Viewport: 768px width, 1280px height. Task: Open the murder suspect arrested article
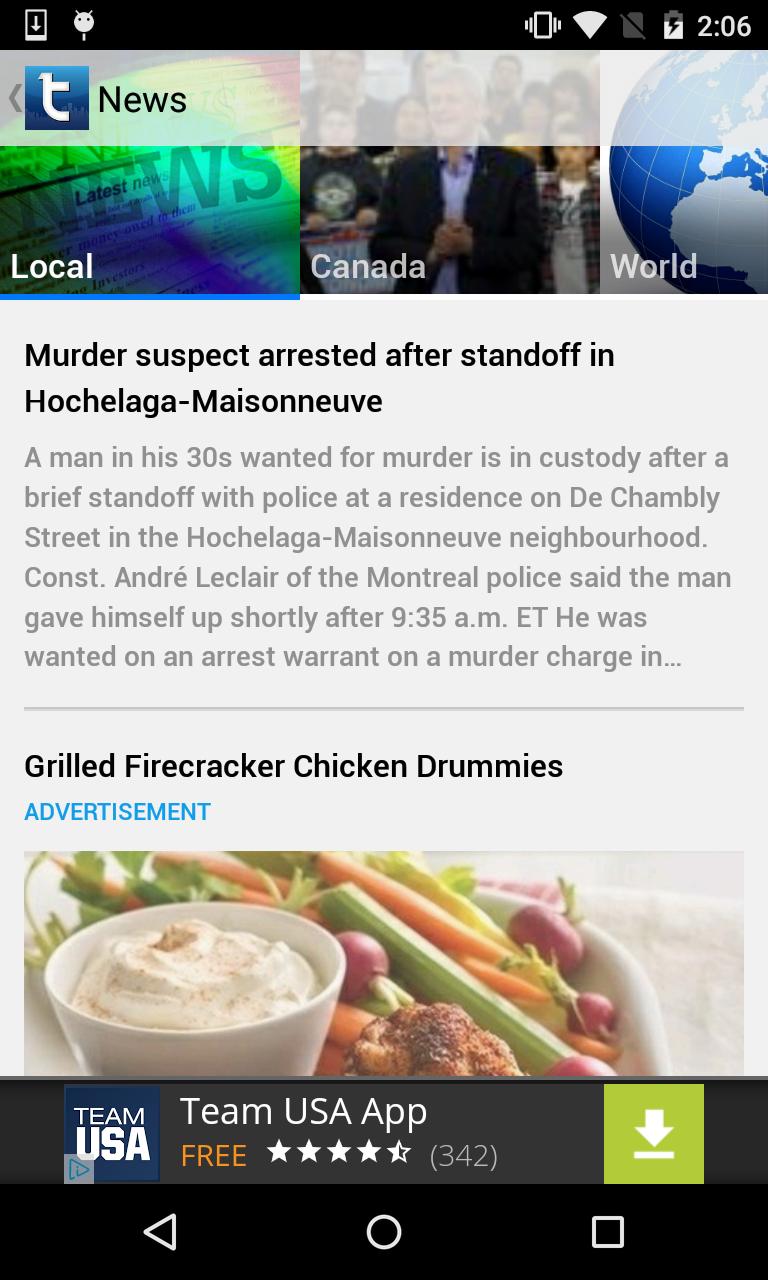pyautogui.click(x=319, y=378)
